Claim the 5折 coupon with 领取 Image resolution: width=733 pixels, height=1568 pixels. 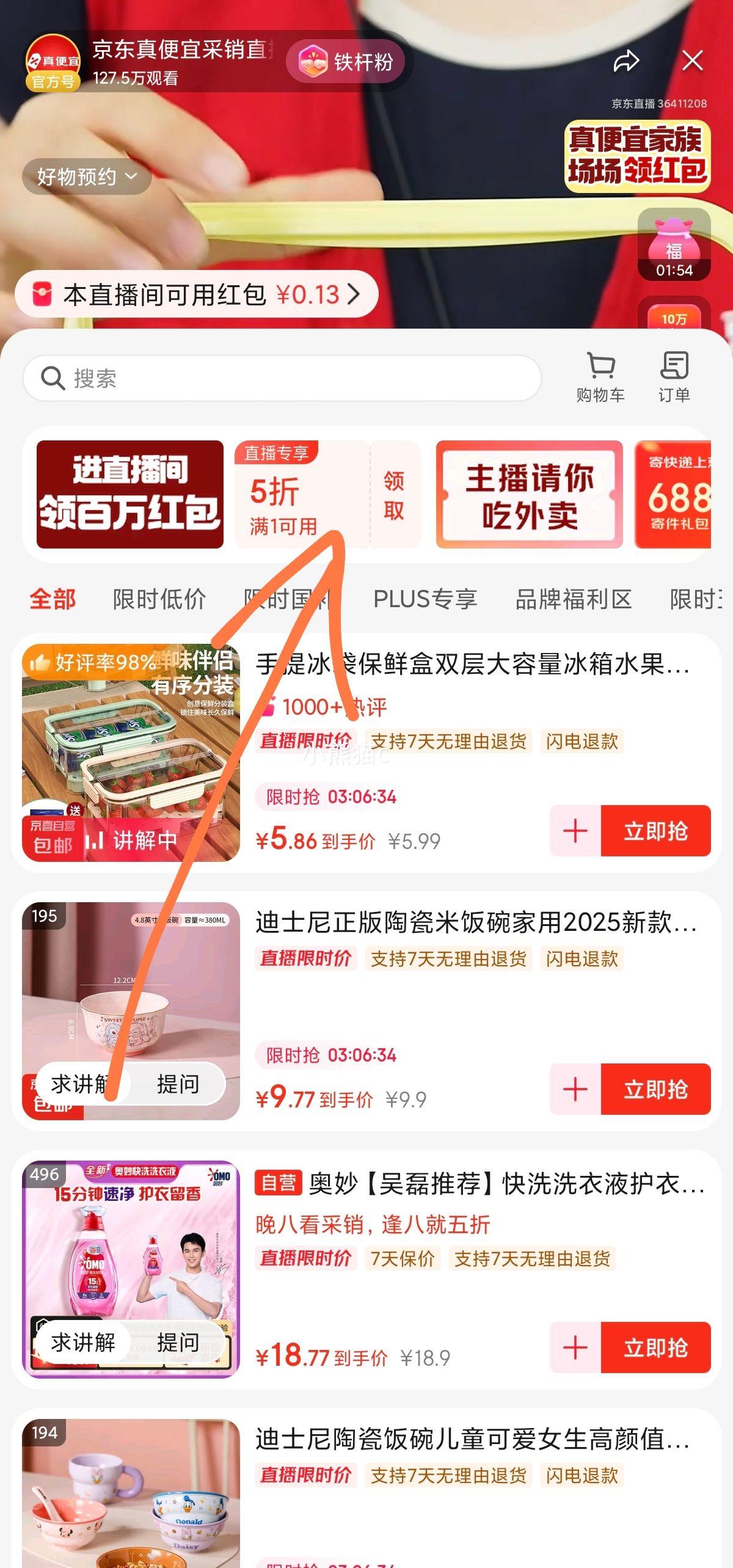click(x=394, y=495)
